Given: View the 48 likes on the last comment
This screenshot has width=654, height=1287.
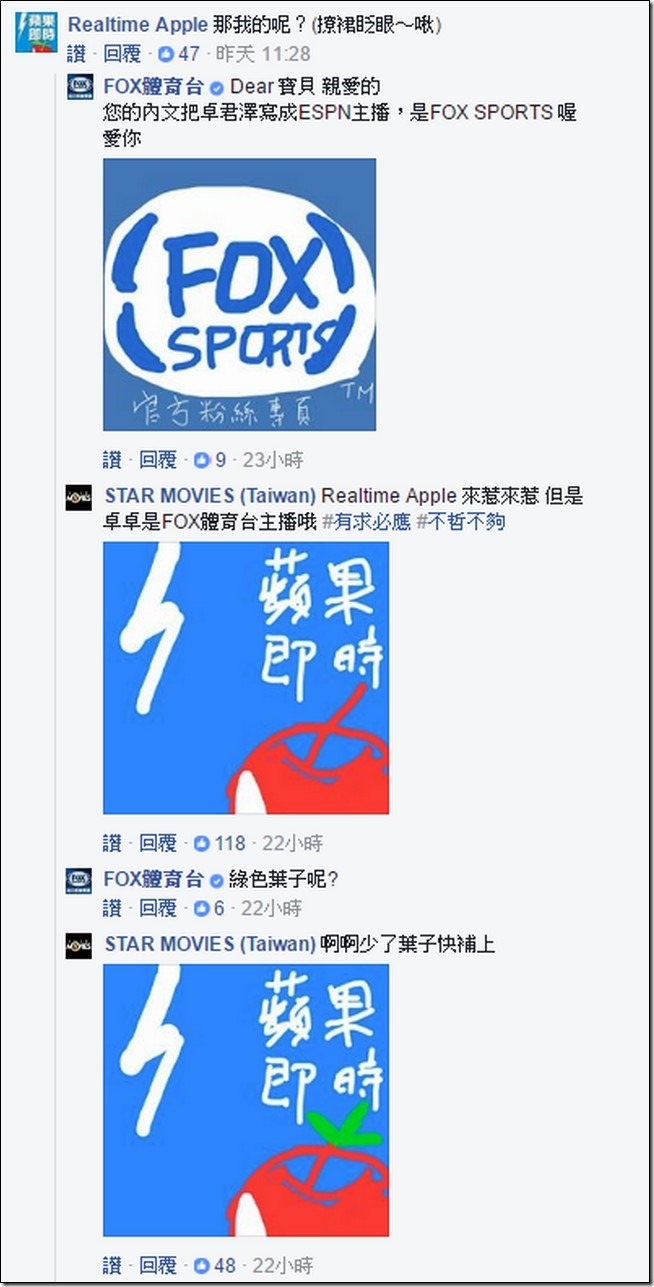Looking at the screenshot, I should (217, 1265).
